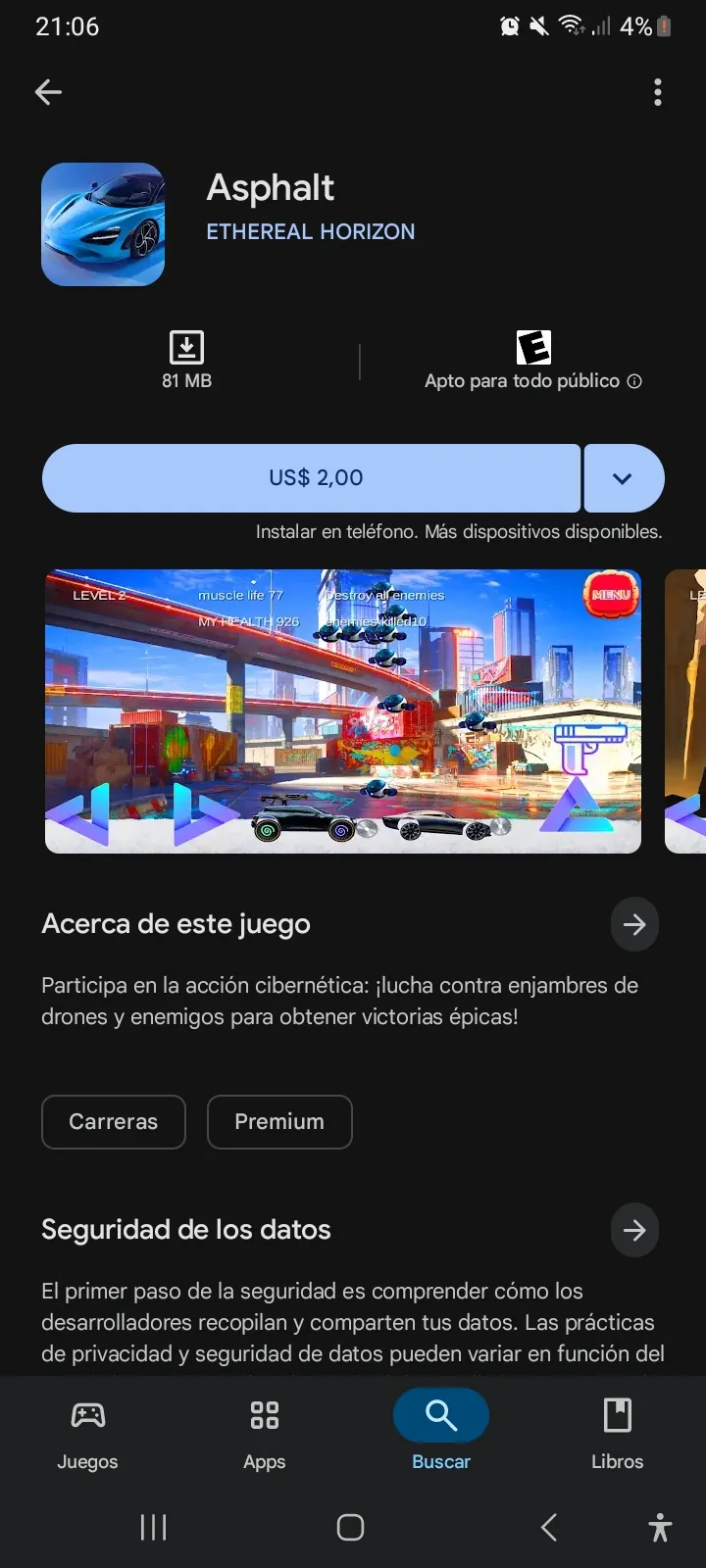The image size is (706, 1568).
Task: Expand the device install dropdown arrow
Action: pyautogui.click(x=624, y=478)
